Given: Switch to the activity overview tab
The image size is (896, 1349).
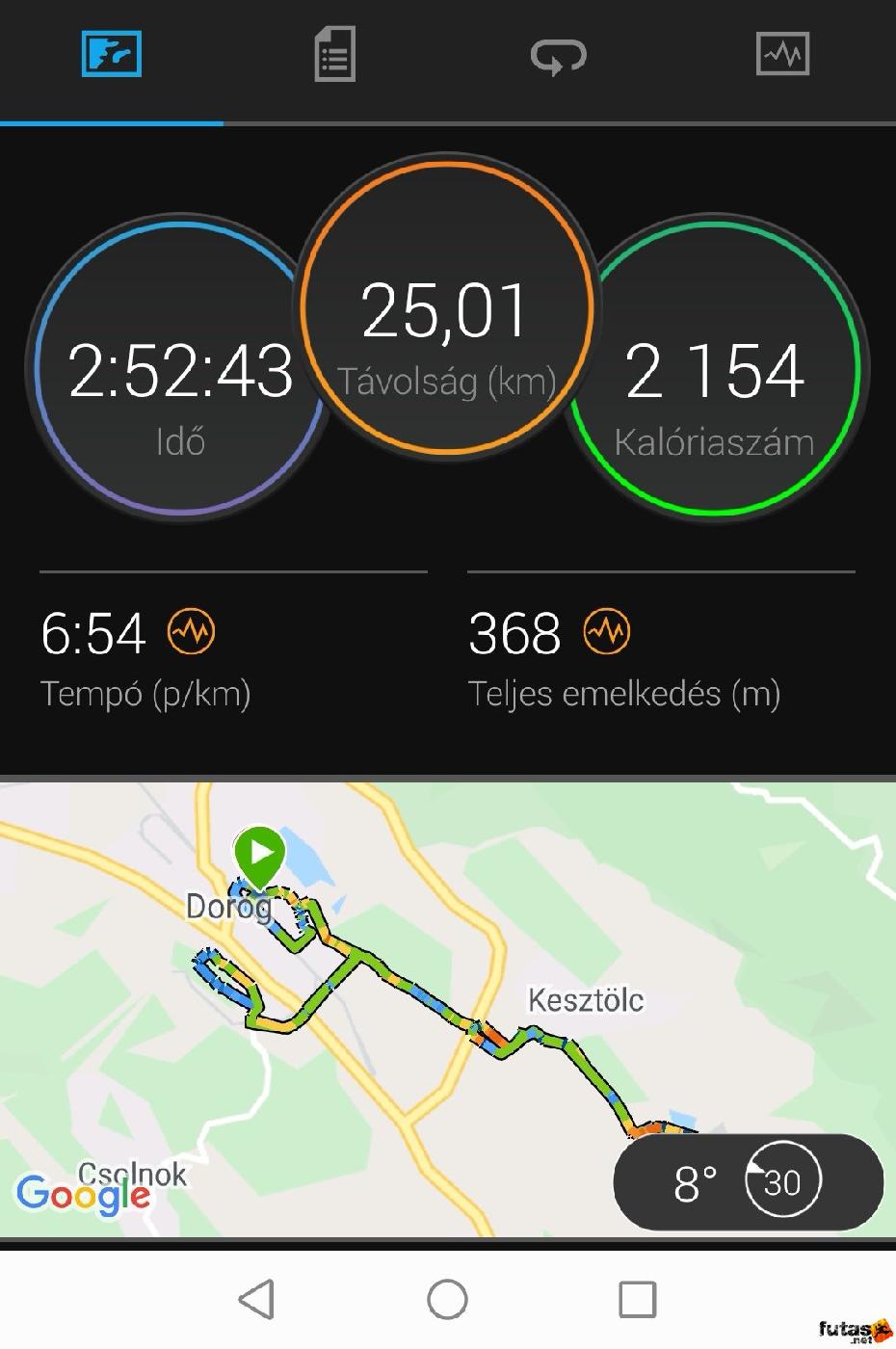Looking at the screenshot, I should pos(112,56).
